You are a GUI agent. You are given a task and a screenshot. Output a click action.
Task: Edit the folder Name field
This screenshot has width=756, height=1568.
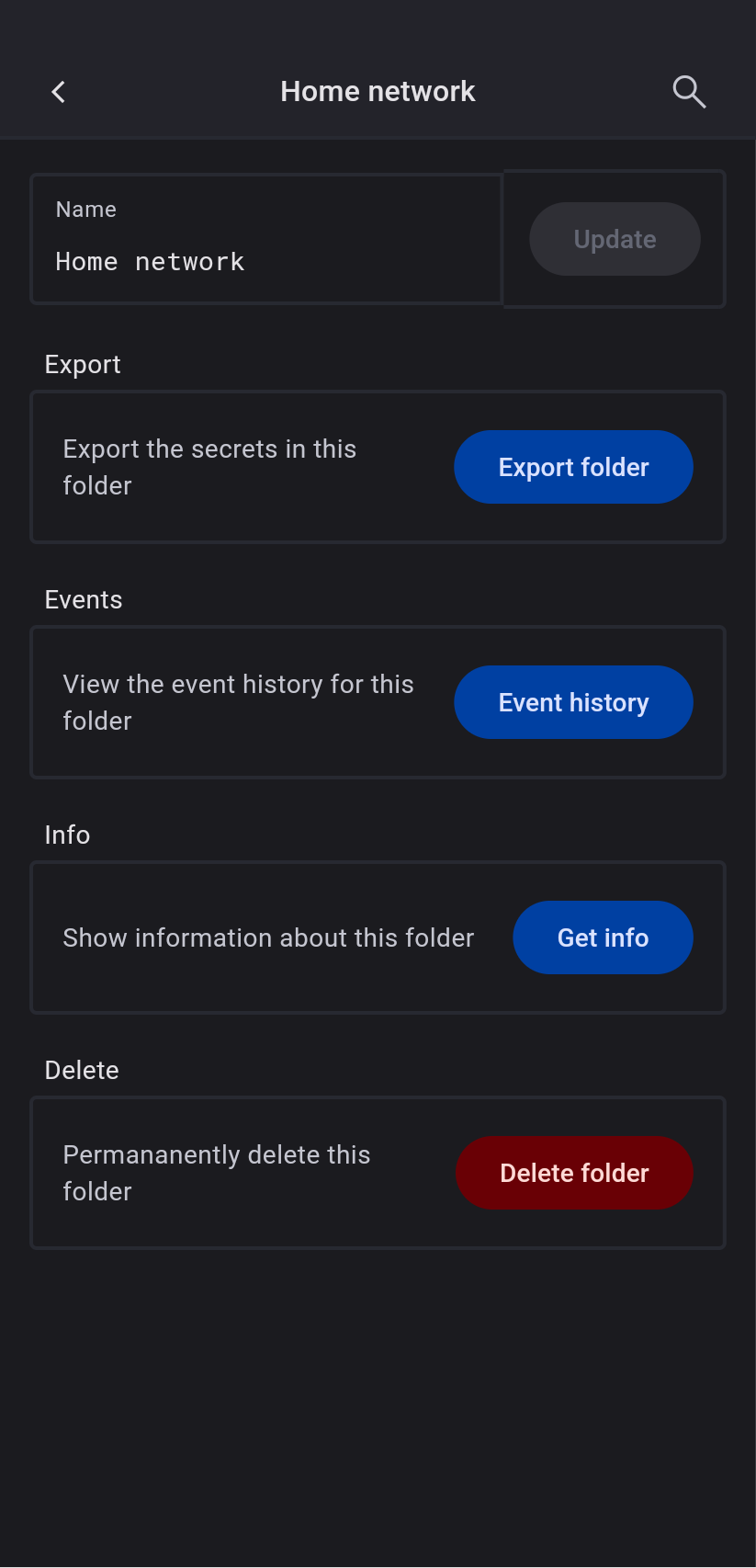pyautogui.click(x=266, y=261)
